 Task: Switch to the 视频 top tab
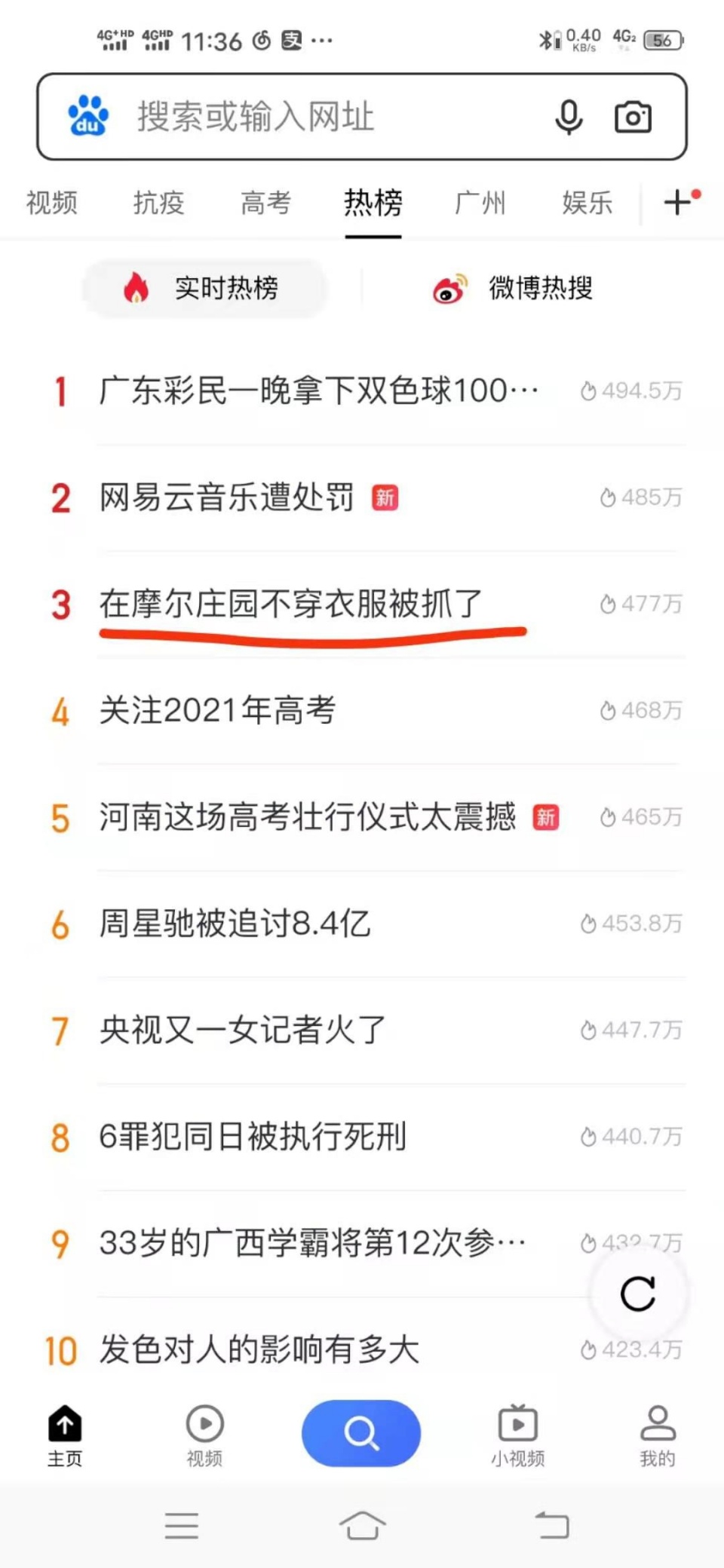52,203
